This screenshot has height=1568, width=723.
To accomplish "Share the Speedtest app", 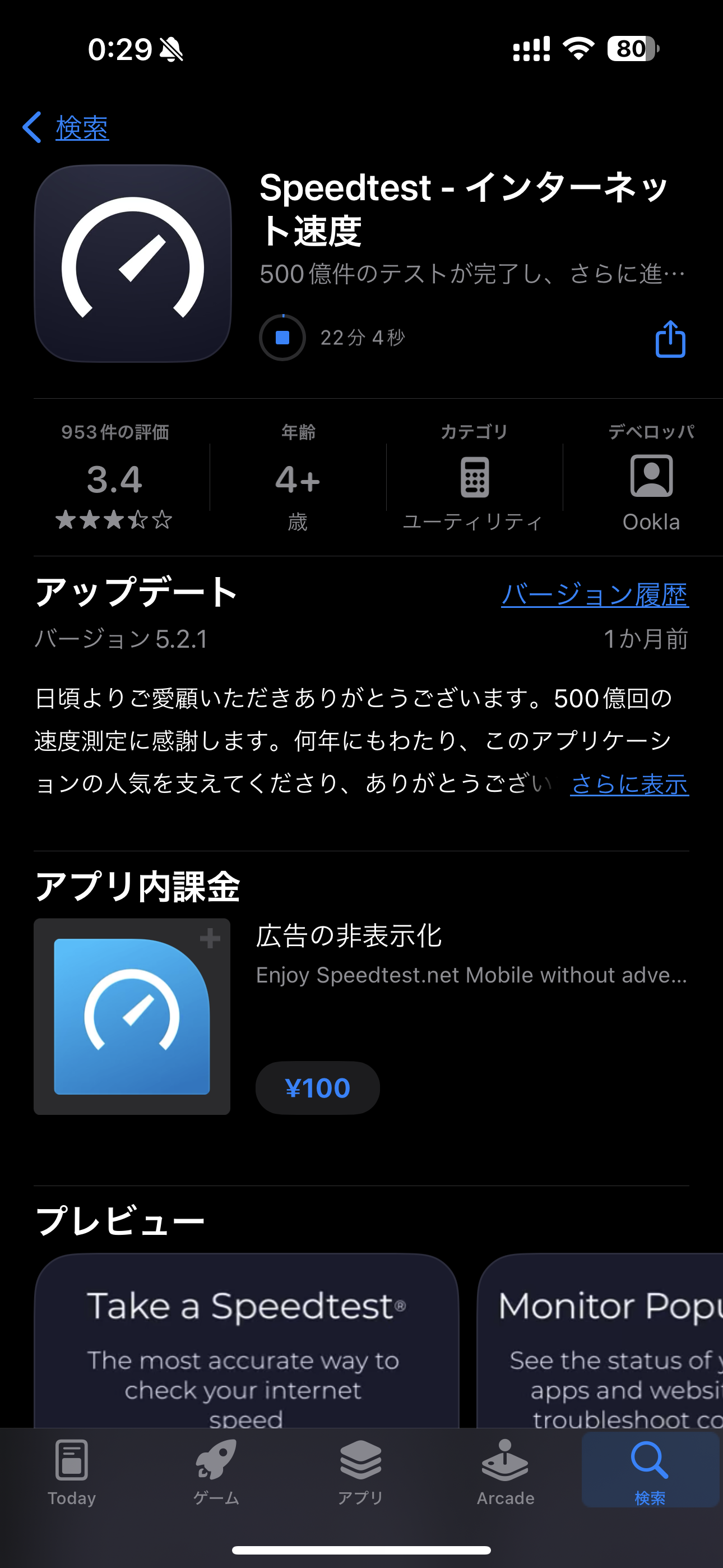I will [x=670, y=338].
